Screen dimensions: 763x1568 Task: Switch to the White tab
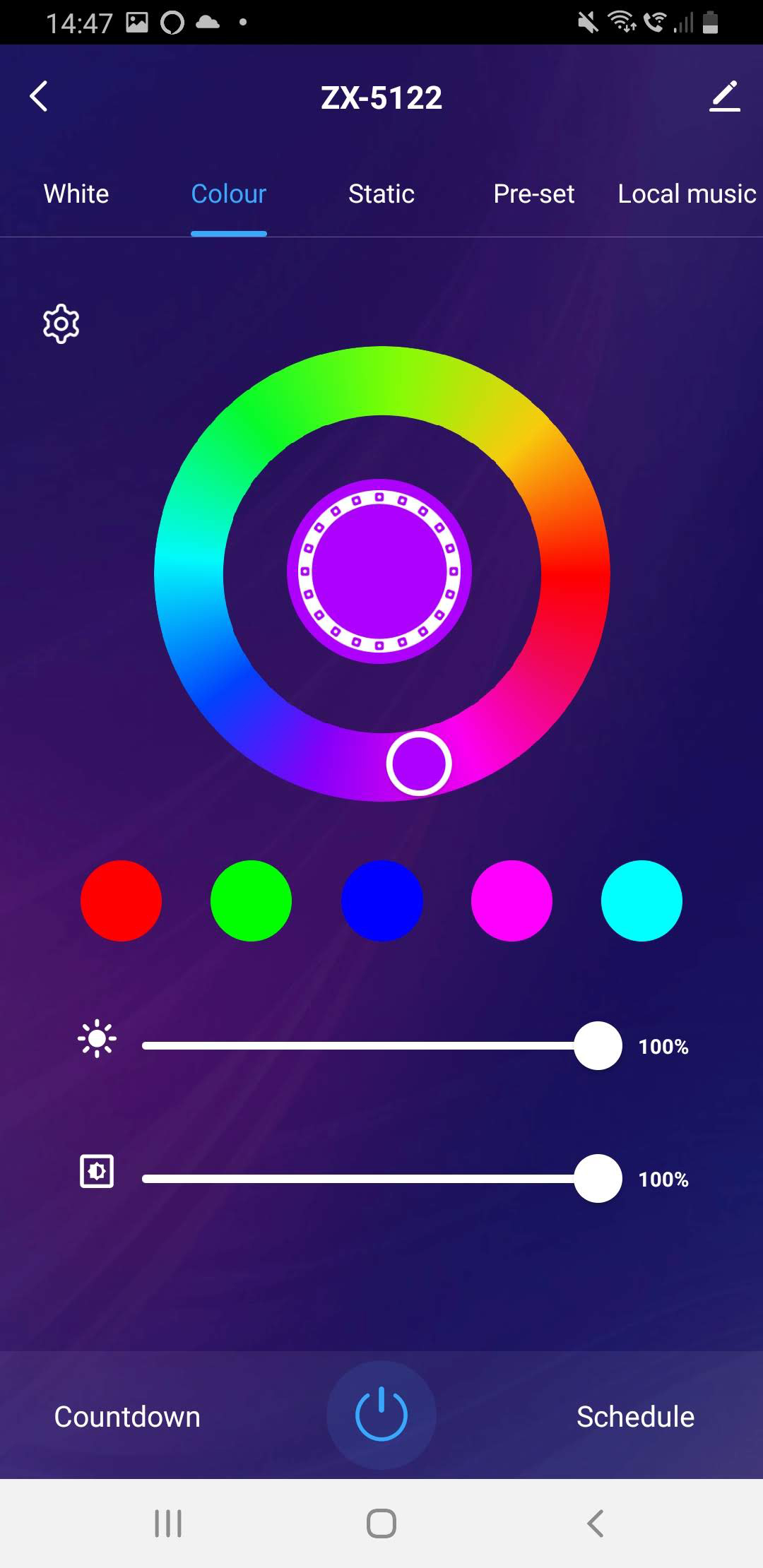point(76,194)
